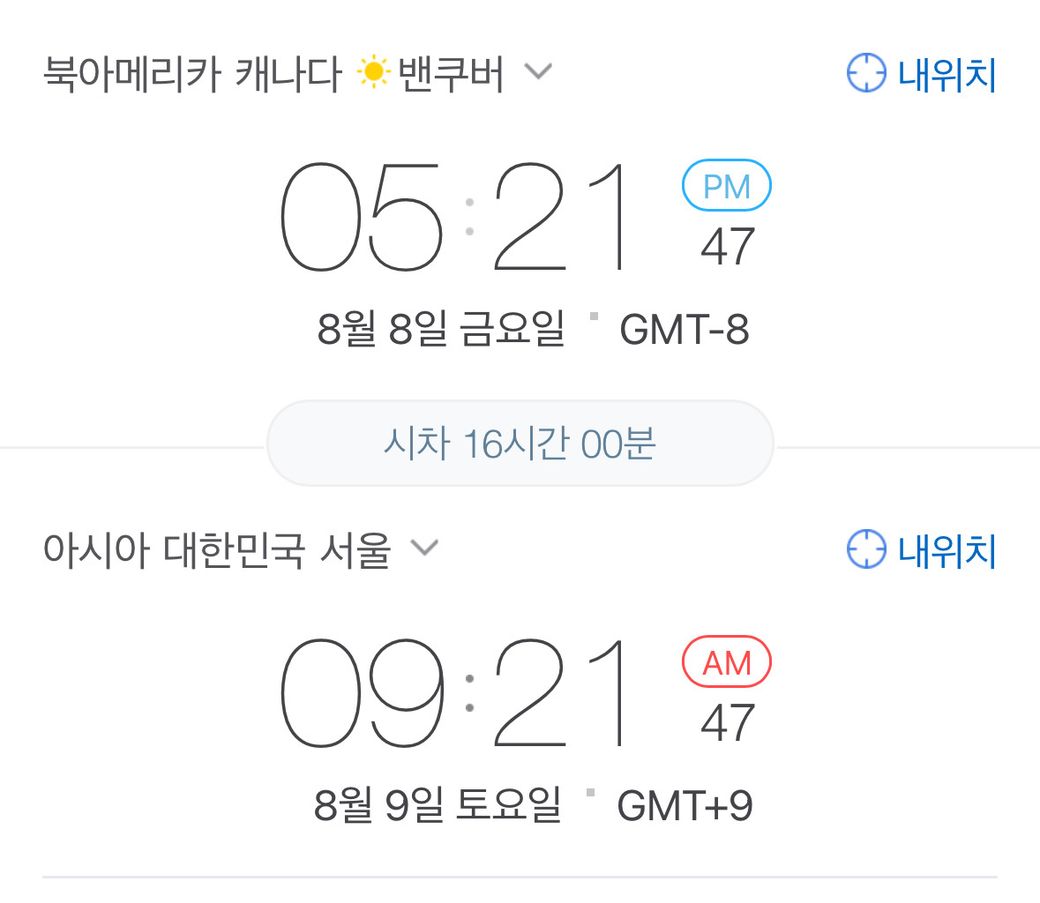Screen dimensions: 1040x903
Task: Open the Vancouver city dropdown
Action: coord(538,73)
